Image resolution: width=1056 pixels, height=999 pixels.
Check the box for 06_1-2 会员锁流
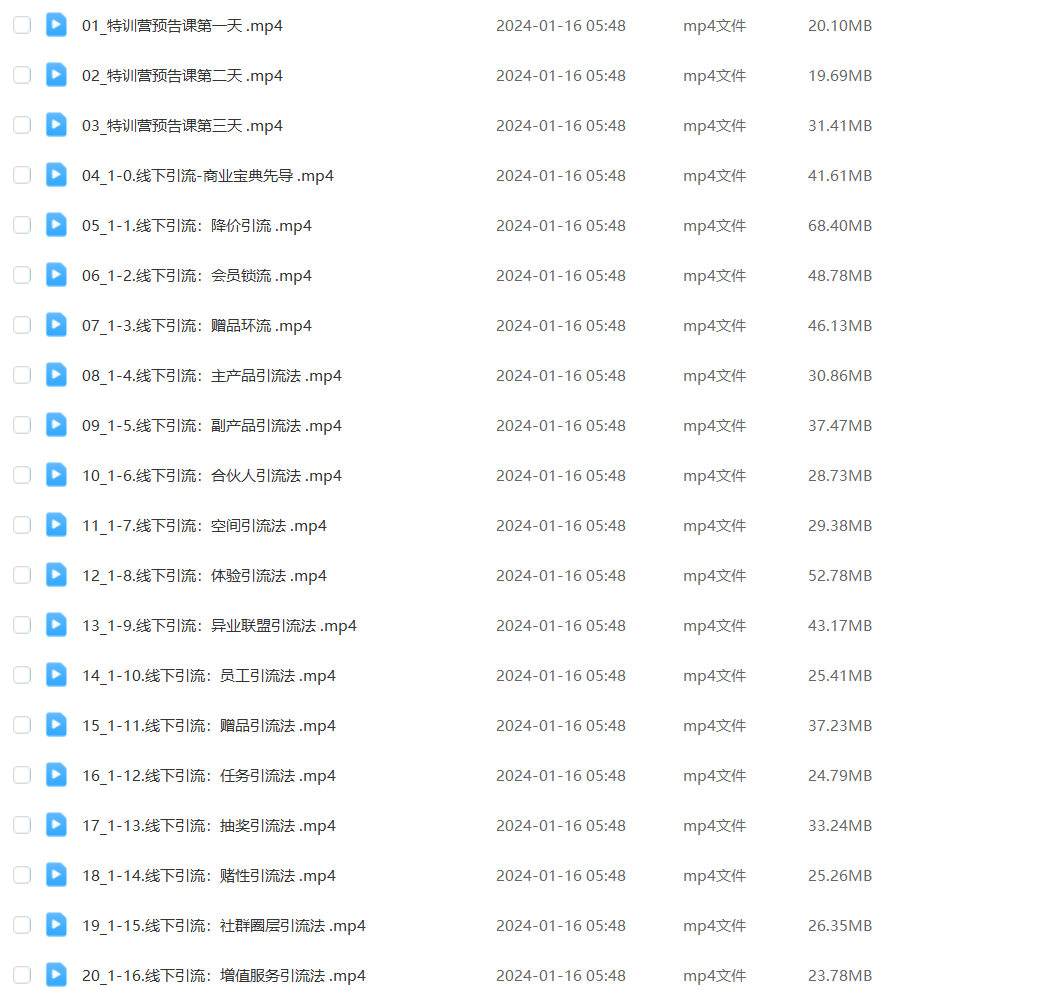[22, 275]
